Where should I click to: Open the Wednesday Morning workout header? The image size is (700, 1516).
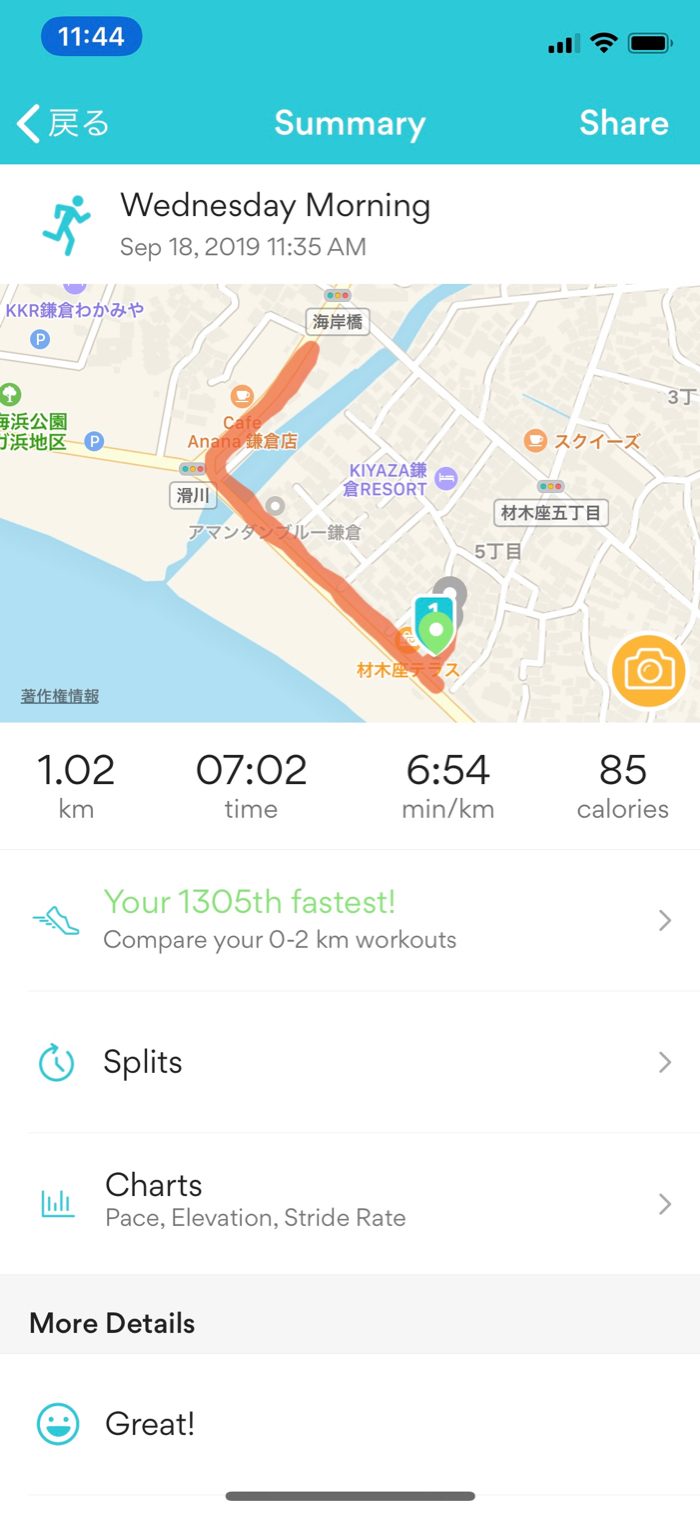pyautogui.click(x=275, y=224)
